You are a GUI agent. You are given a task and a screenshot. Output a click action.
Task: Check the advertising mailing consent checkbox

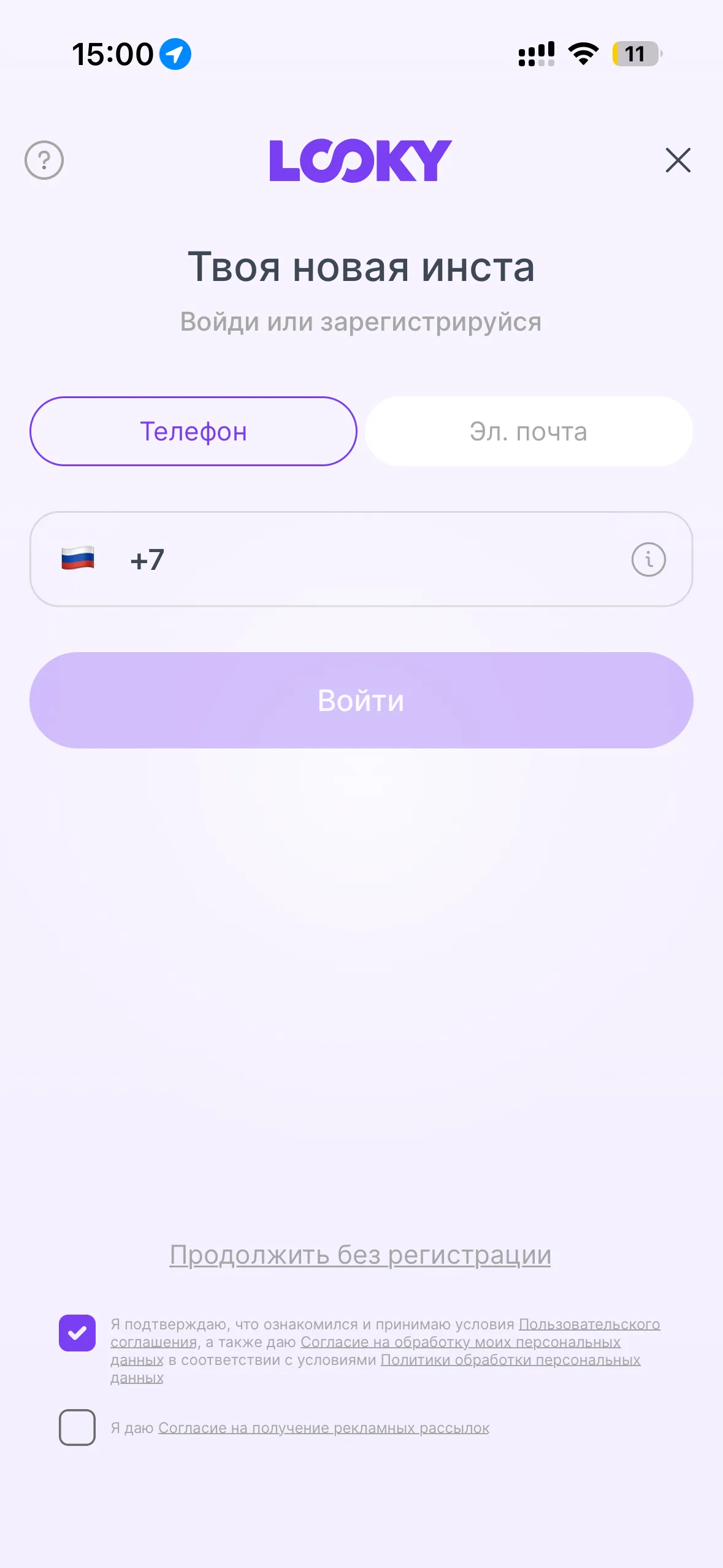click(77, 1427)
